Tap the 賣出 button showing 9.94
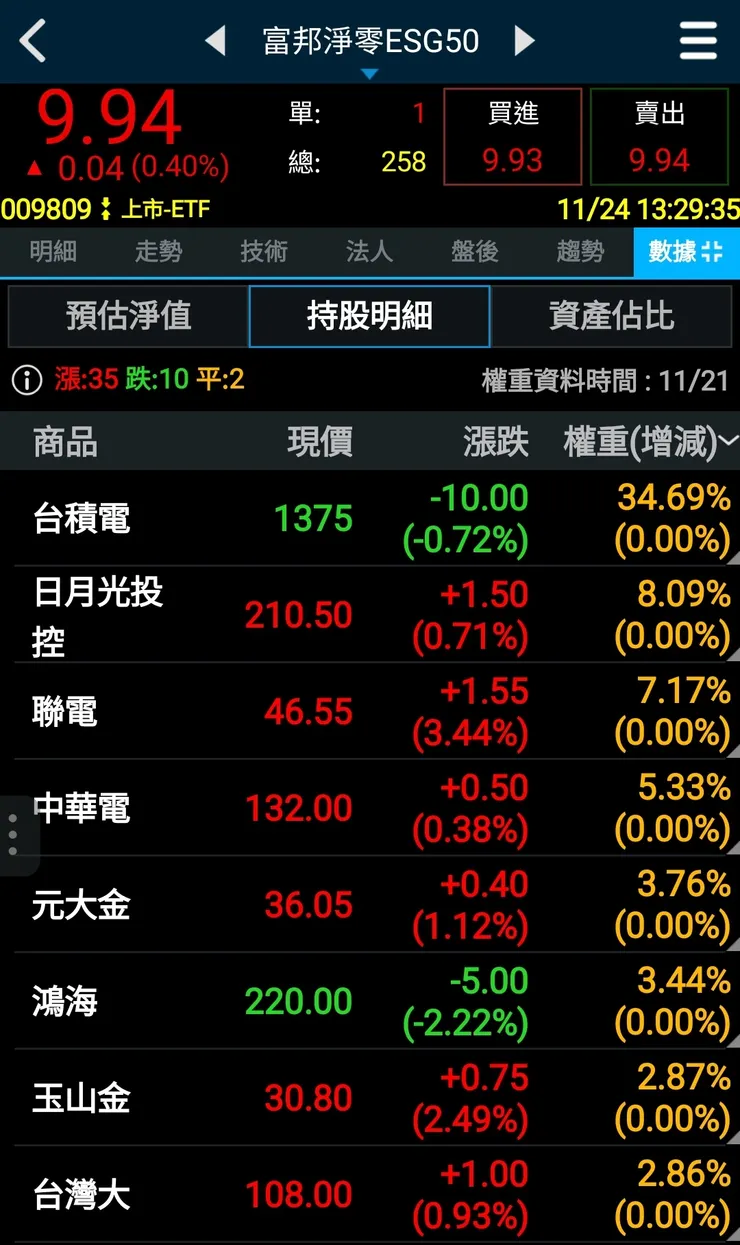Viewport: 740px width, 1245px height. [658, 137]
